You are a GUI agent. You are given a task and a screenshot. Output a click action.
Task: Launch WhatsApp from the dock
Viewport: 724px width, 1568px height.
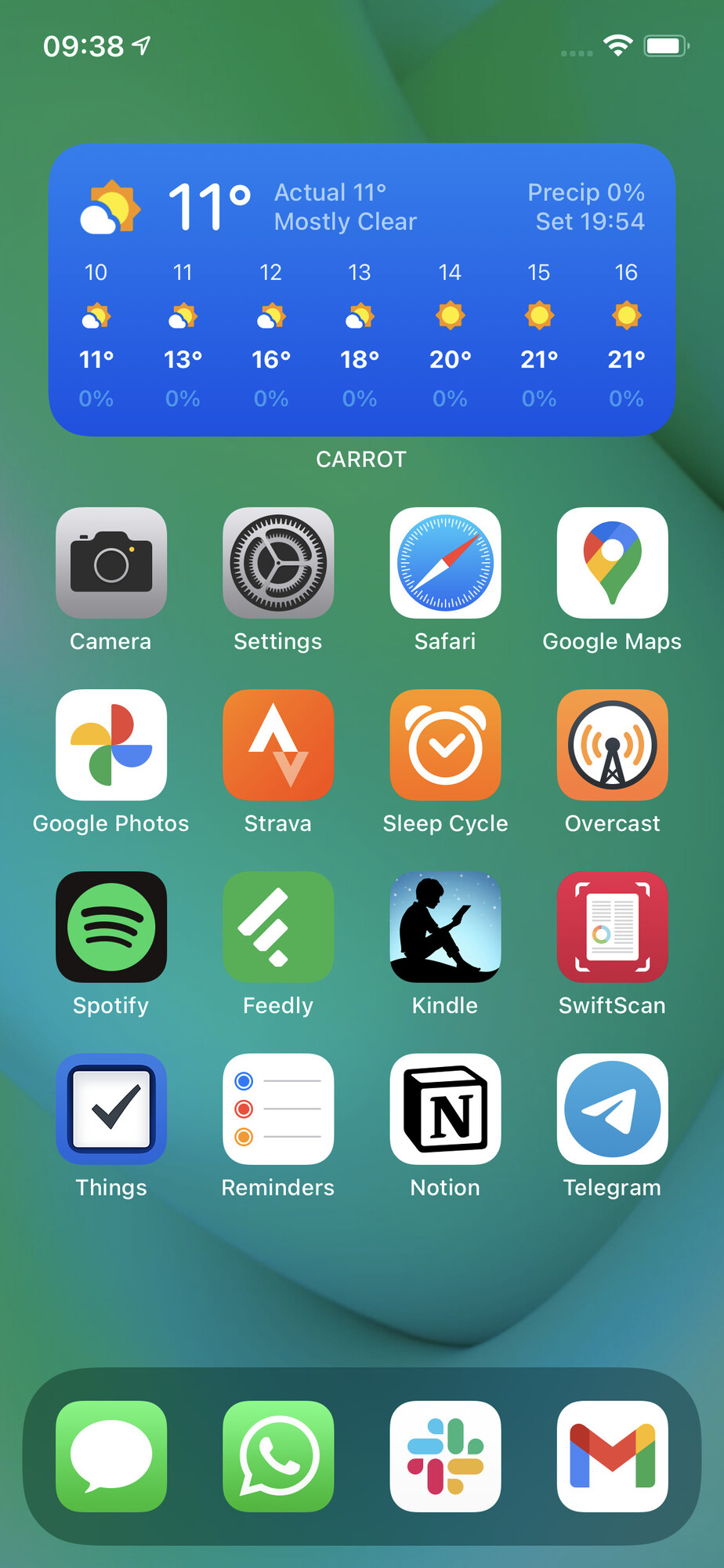click(x=278, y=1456)
